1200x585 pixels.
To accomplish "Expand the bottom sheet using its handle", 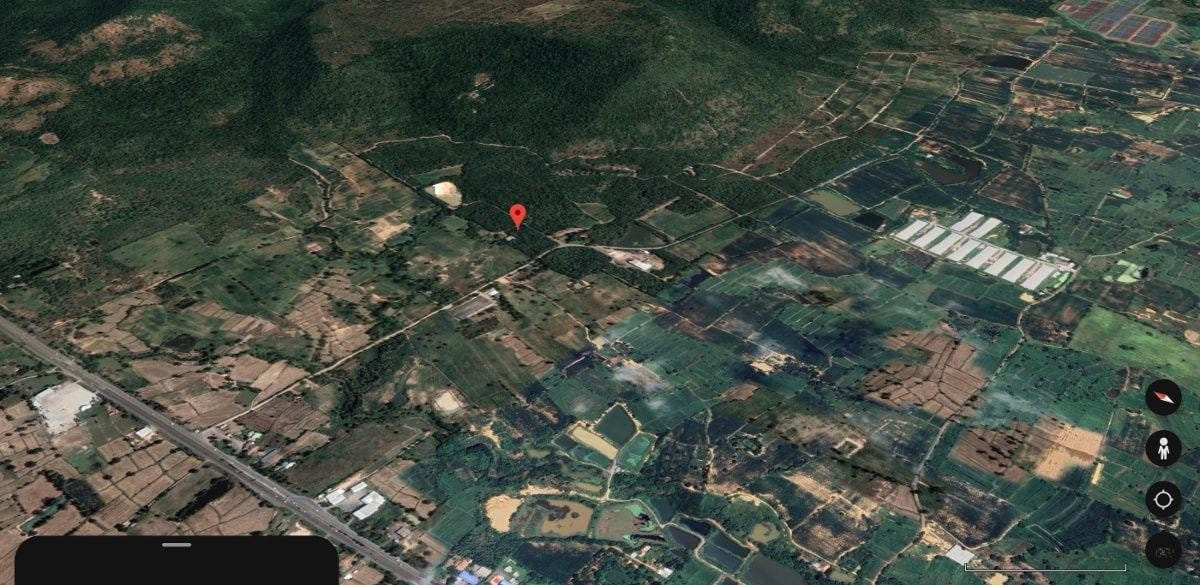I will [x=176, y=545].
